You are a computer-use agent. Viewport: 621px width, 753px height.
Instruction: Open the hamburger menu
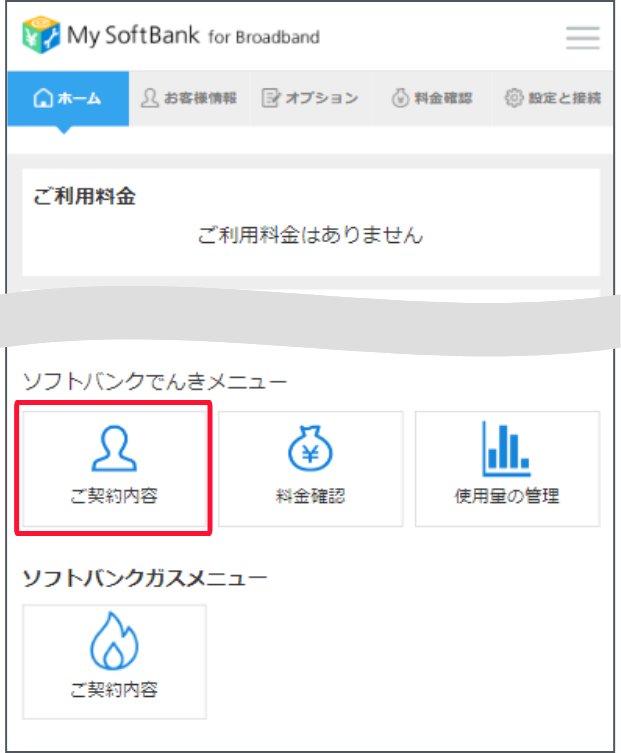click(x=582, y=38)
